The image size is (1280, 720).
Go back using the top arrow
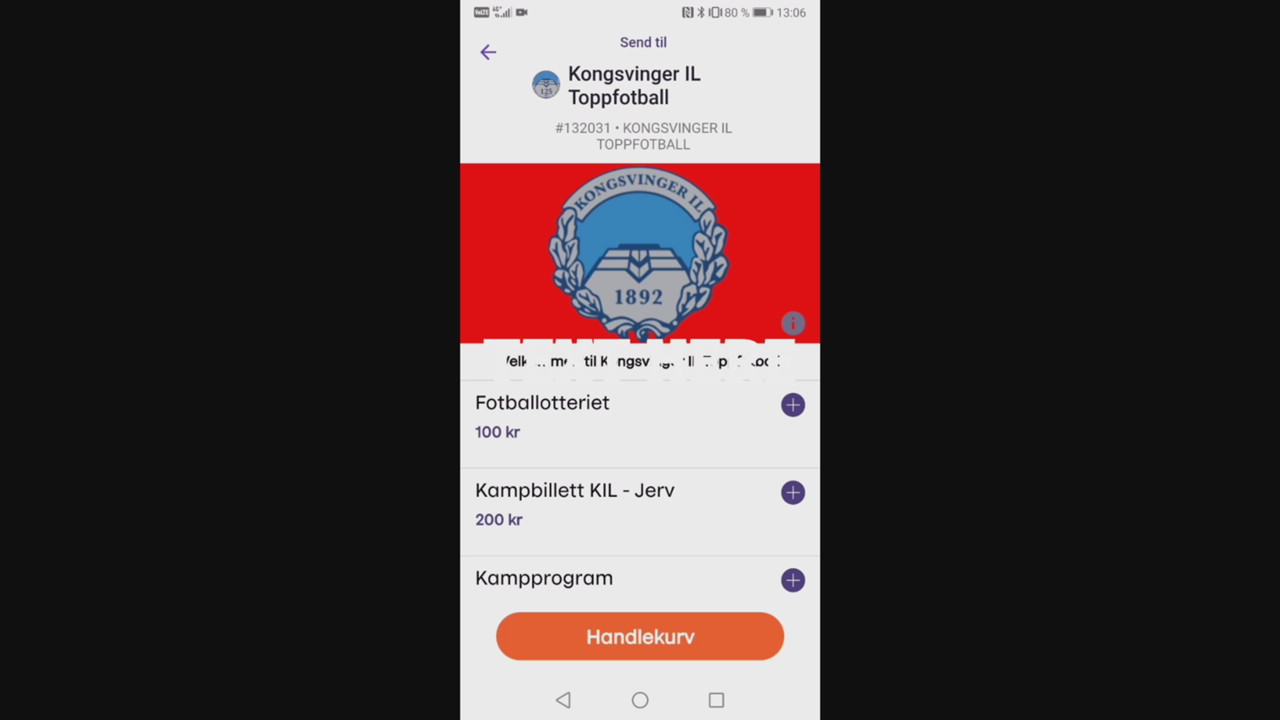(x=488, y=52)
